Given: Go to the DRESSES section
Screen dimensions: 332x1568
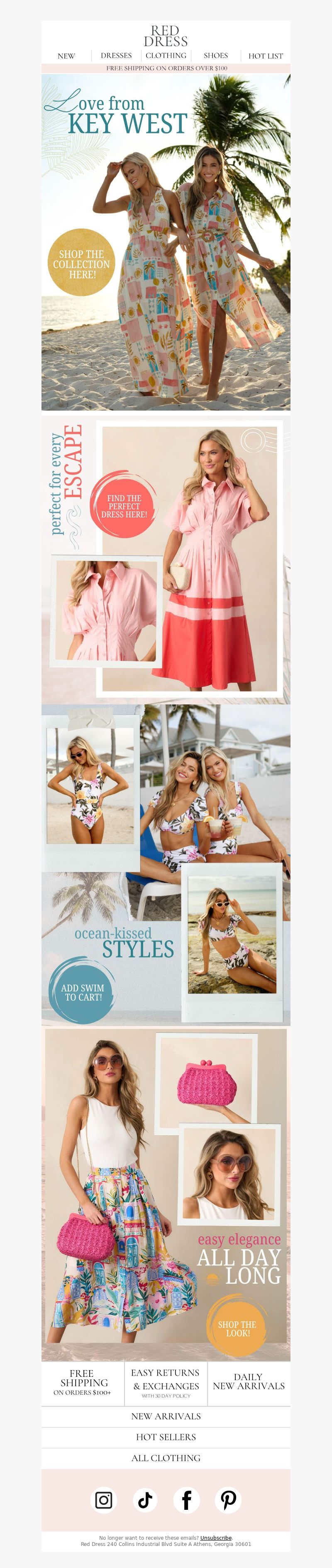Looking at the screenshot, I should [116, 55].
